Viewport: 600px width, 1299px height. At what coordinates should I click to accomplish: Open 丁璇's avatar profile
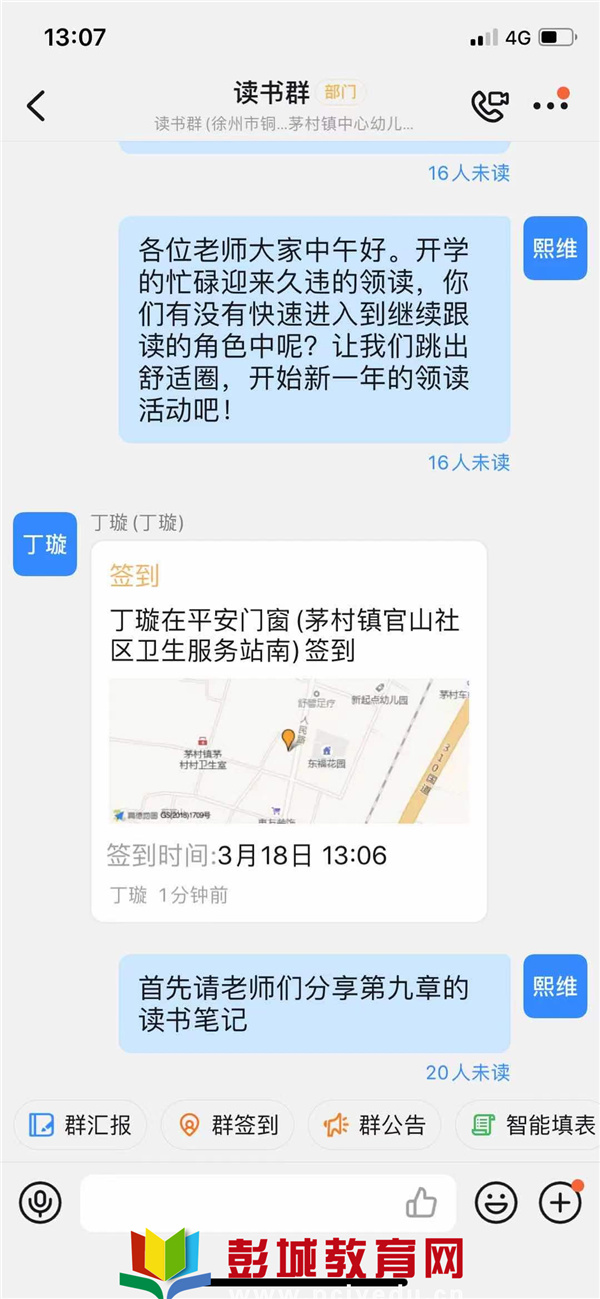click(45, 544)
